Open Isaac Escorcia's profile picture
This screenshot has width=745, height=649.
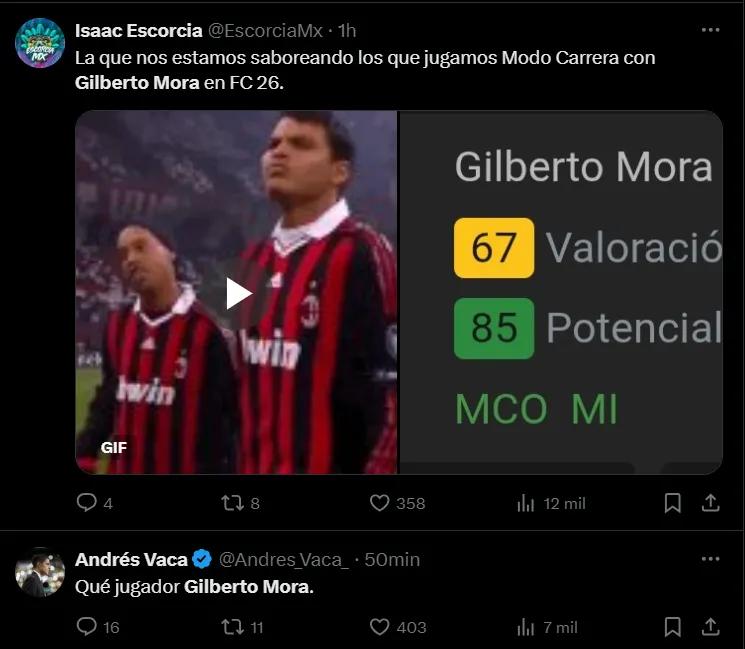click(39, 42)
